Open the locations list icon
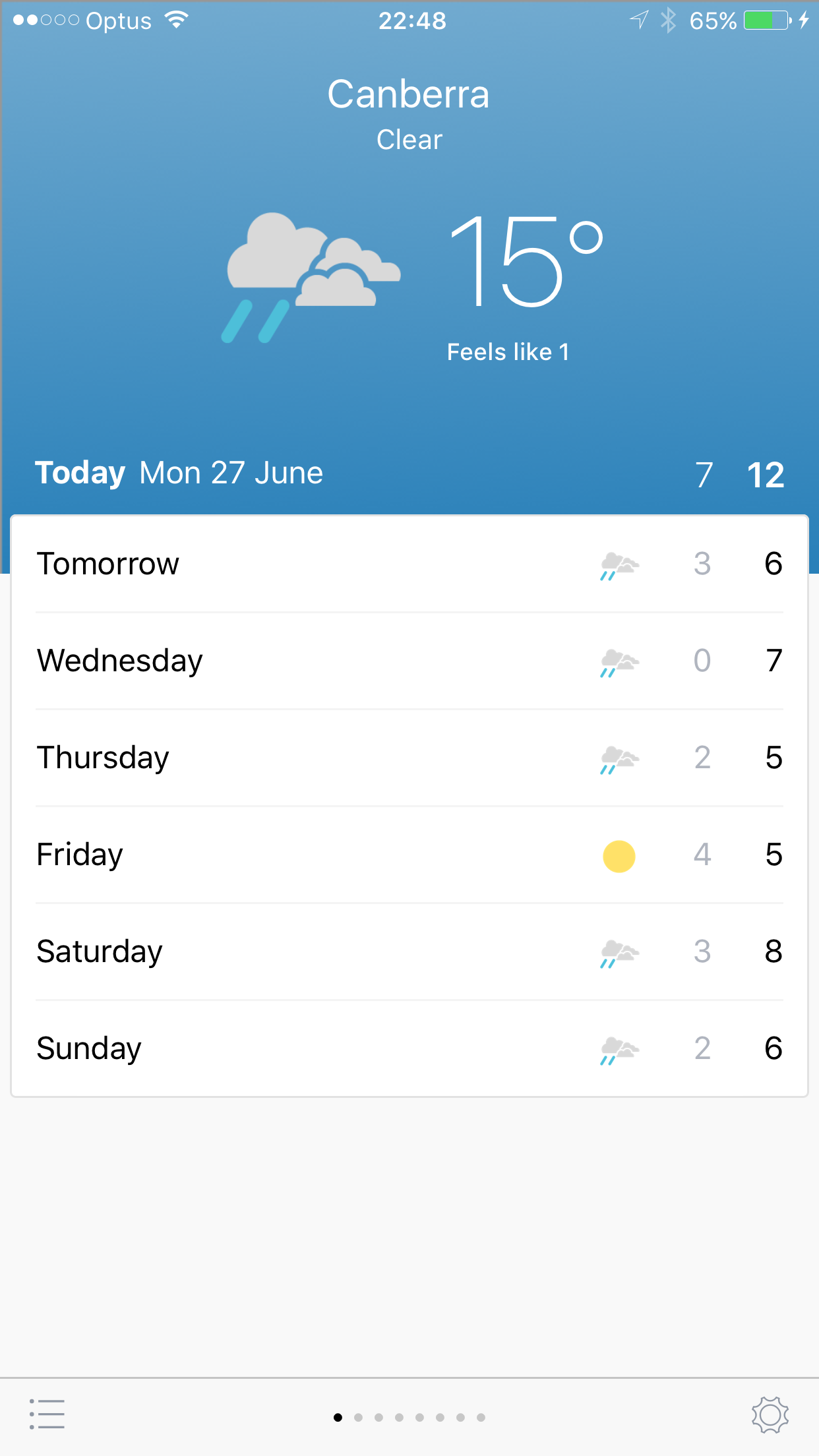Viewport: 819px width, 1456px height. coord(47,1414)
